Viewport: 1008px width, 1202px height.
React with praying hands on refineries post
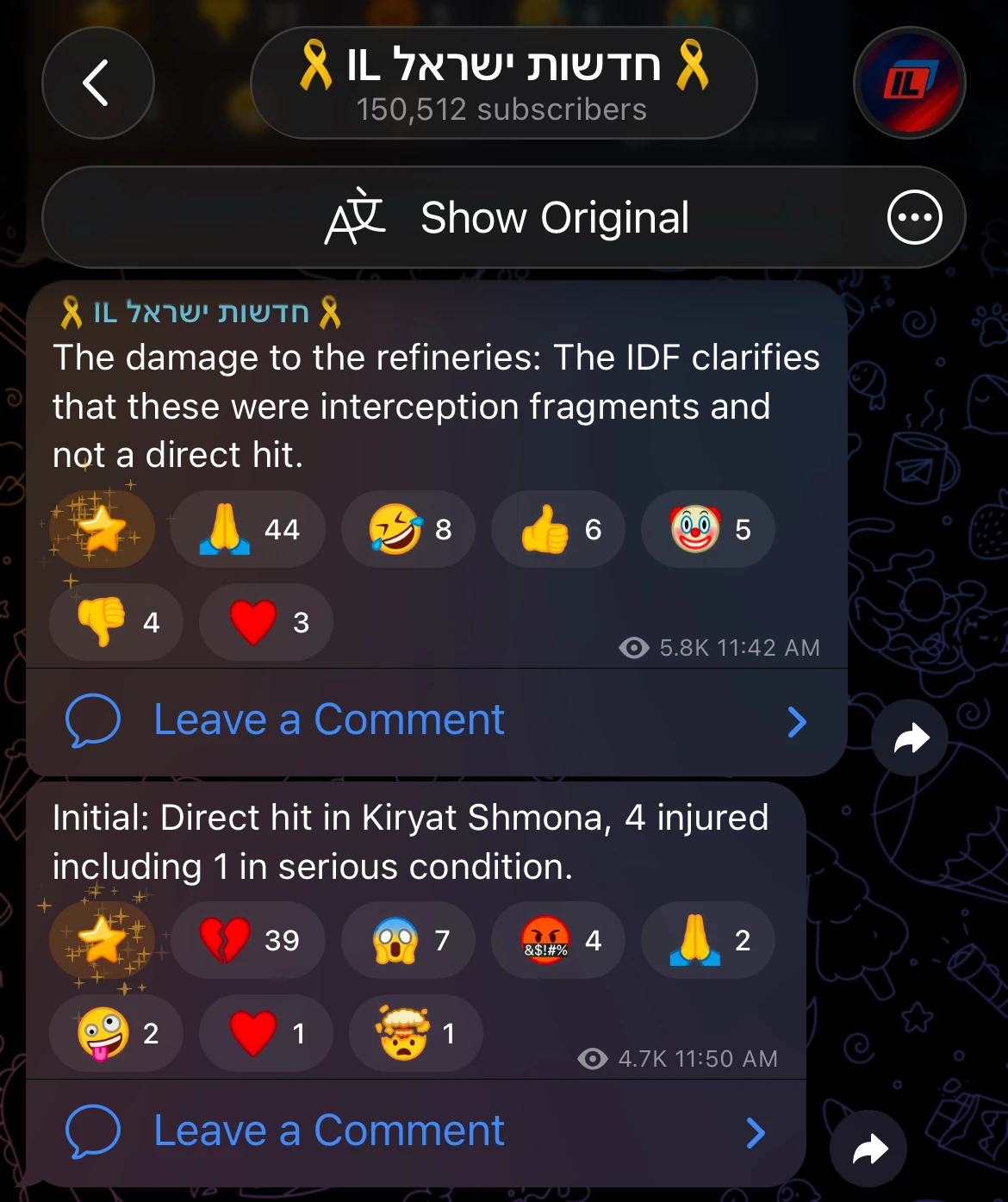click(248, 529)
